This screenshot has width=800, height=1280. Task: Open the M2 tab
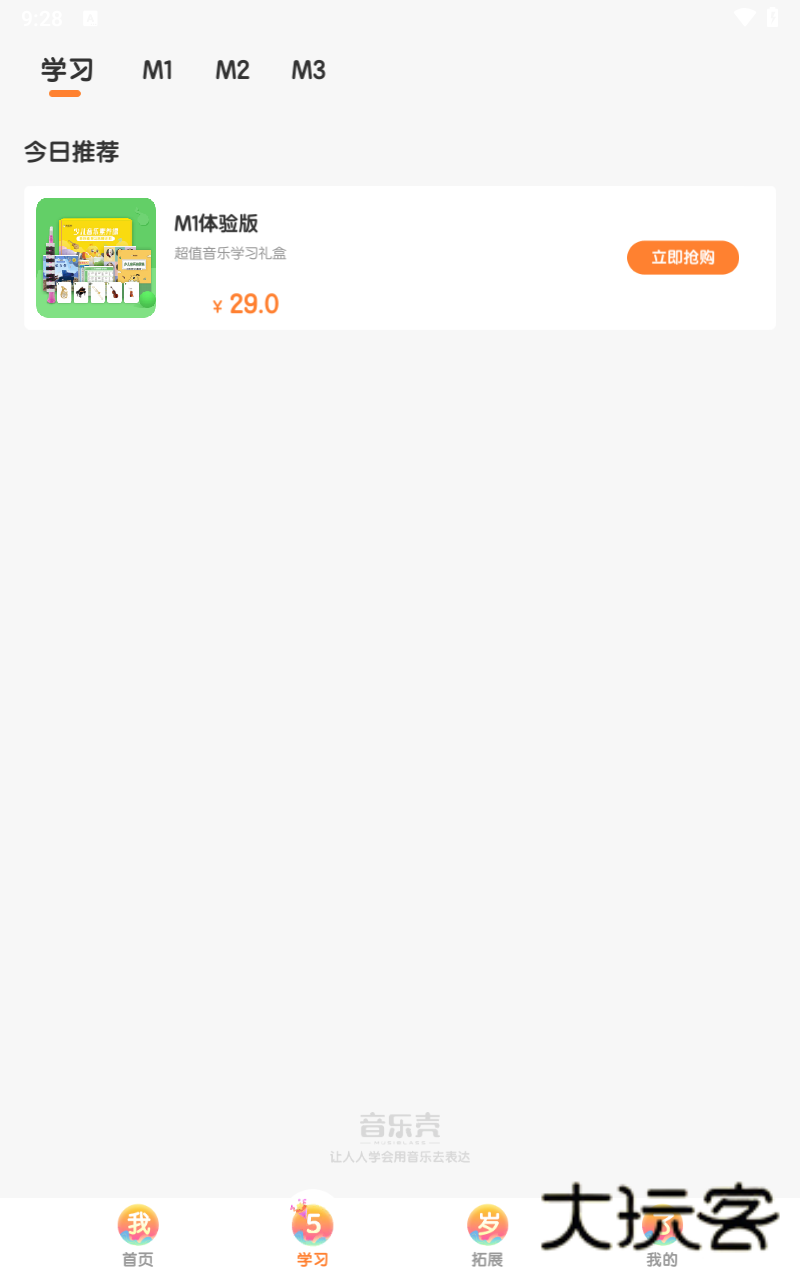(232, 70)
